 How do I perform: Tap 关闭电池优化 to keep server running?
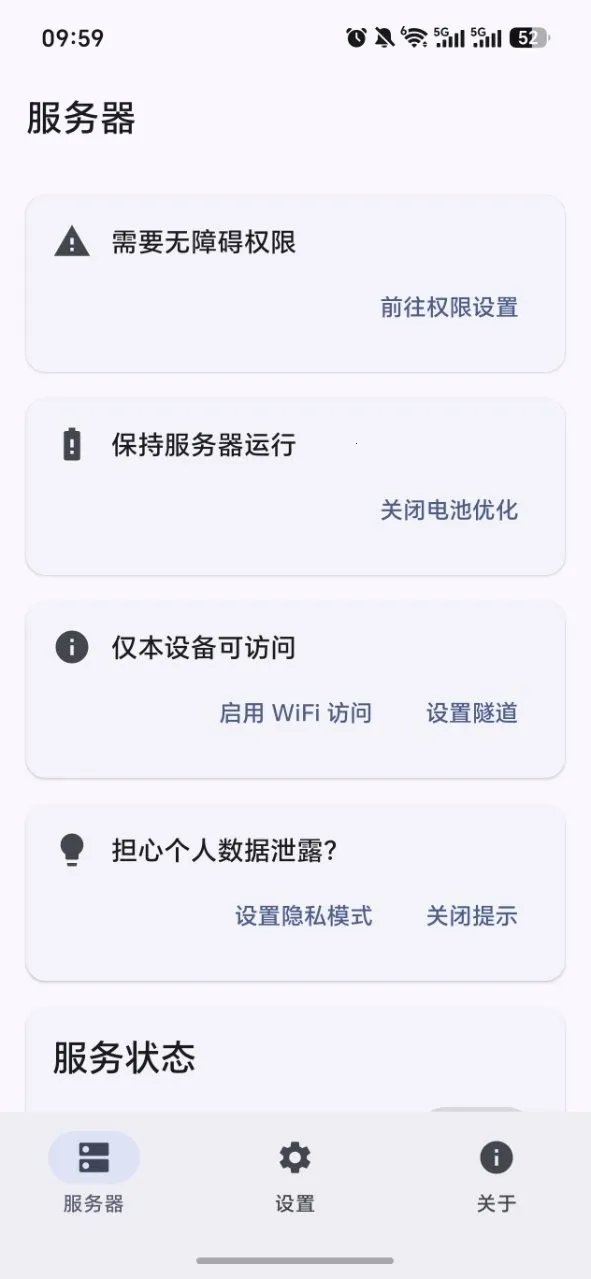(449, 510)
